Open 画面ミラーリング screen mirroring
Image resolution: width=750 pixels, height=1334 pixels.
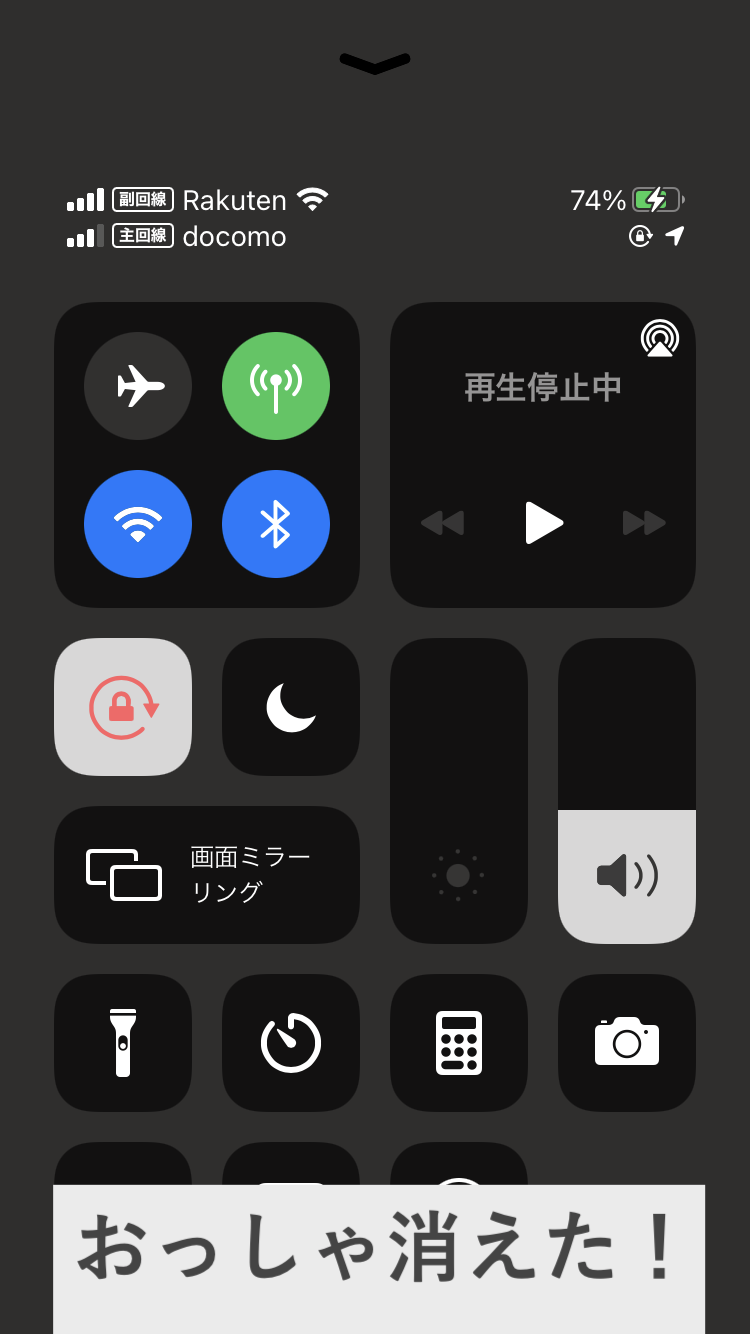tap(207, 875)
